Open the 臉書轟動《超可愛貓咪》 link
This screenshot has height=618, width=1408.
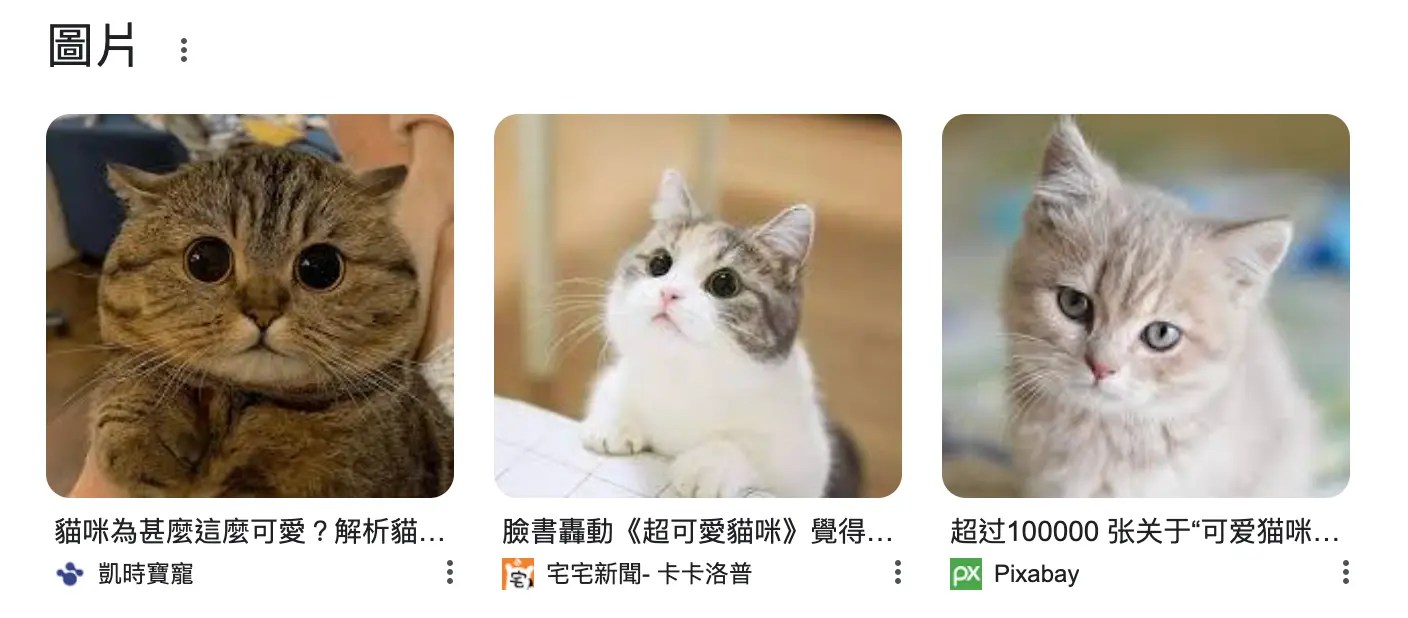click(697, 530)
